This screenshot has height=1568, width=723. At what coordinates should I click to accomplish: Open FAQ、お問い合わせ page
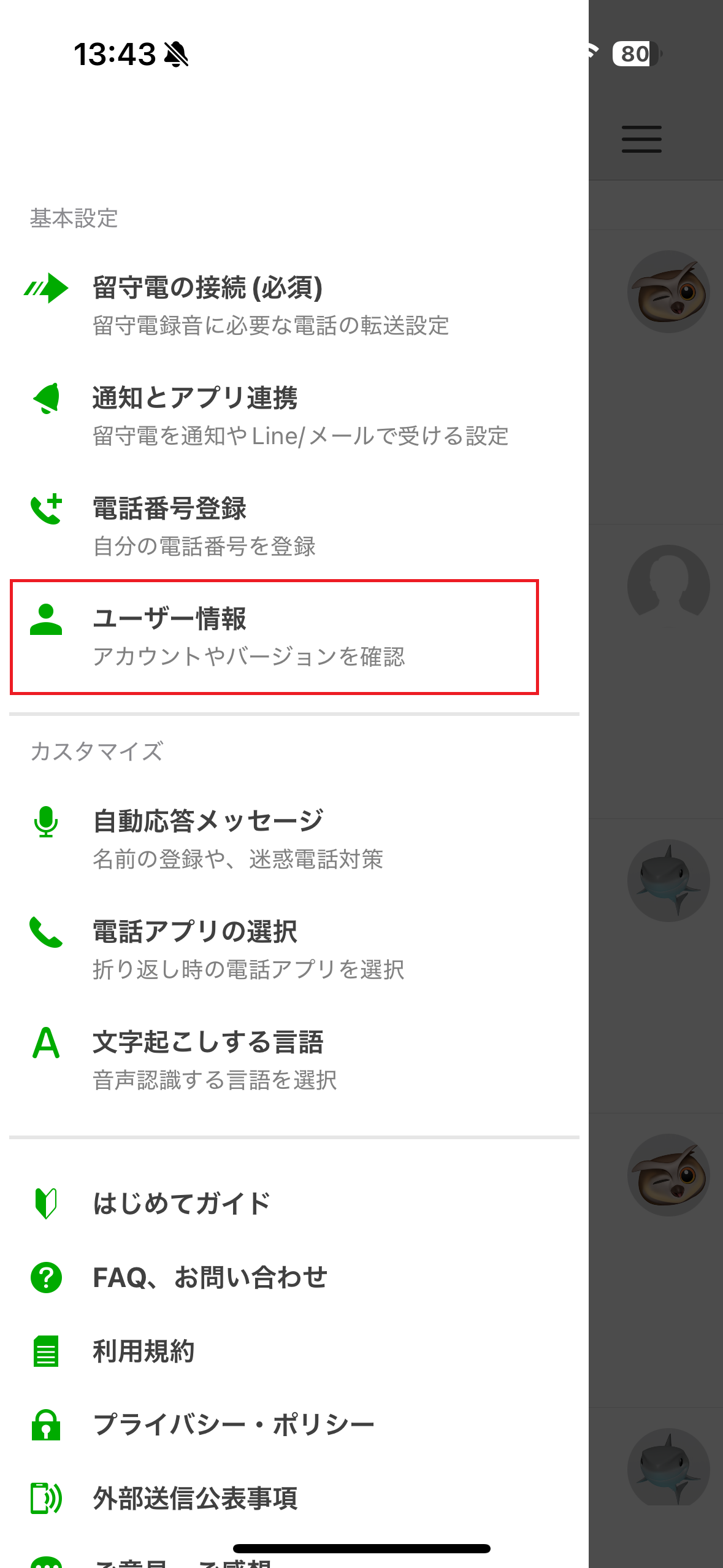pyautogui.click(x=210, y=1277)
